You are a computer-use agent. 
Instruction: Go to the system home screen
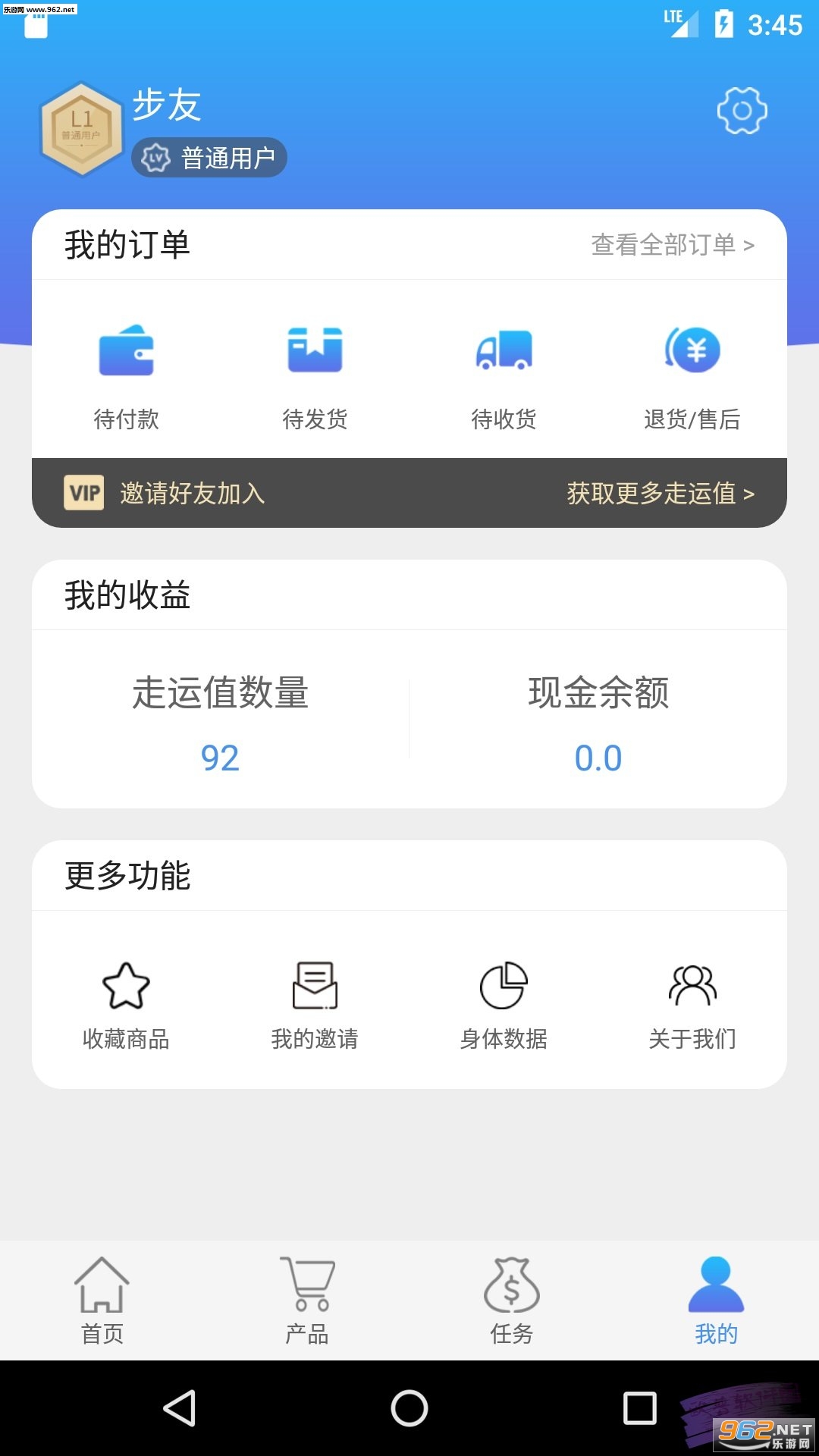pos(409,1408)
